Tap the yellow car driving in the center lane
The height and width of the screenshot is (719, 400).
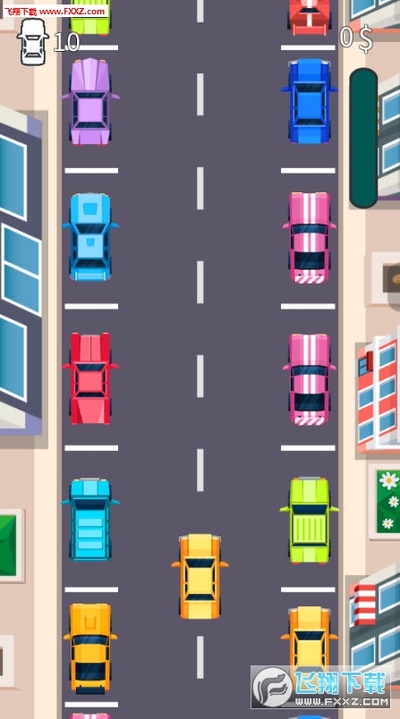pos(200,576)
